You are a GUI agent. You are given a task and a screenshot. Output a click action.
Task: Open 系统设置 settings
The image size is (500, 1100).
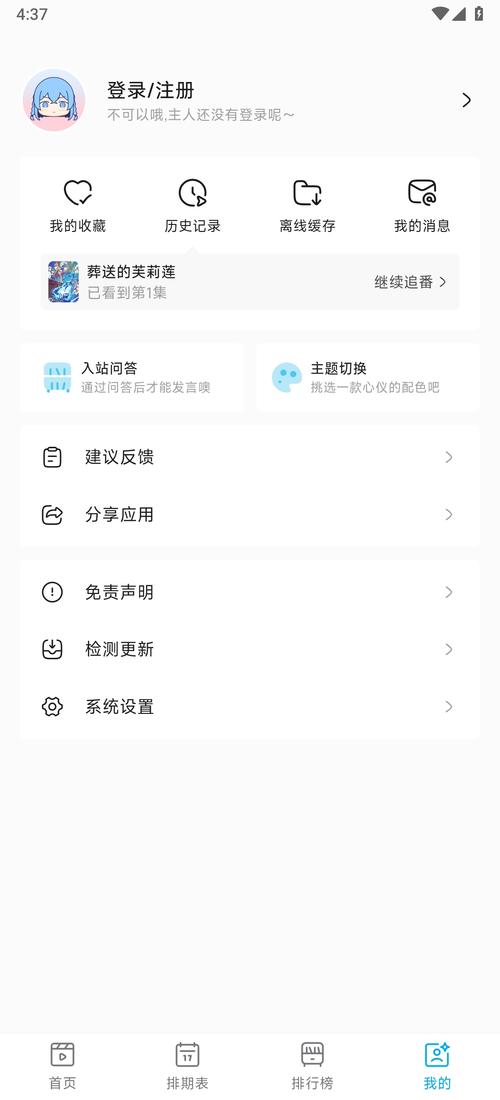pos(250,706)
